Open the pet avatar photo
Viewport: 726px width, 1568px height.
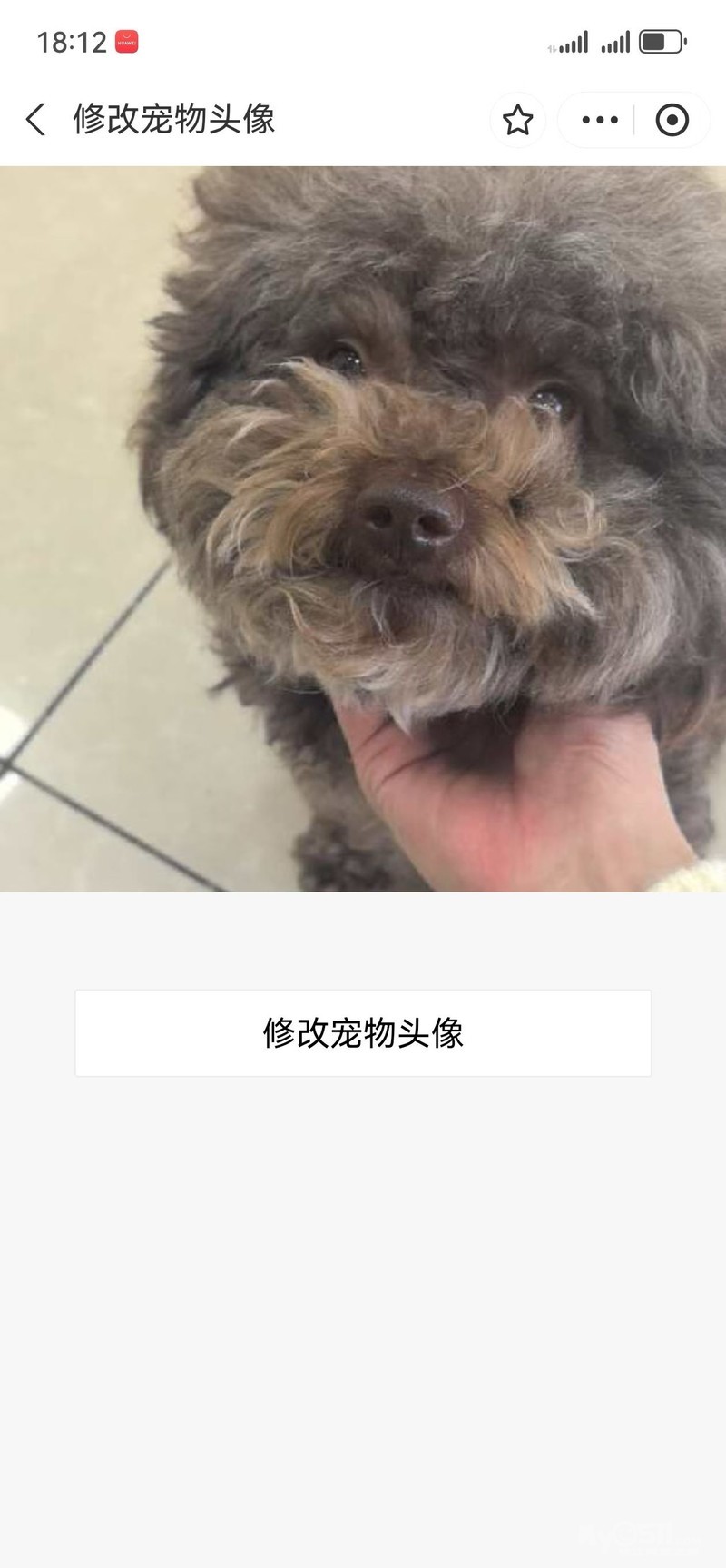[x=363, y=529]
